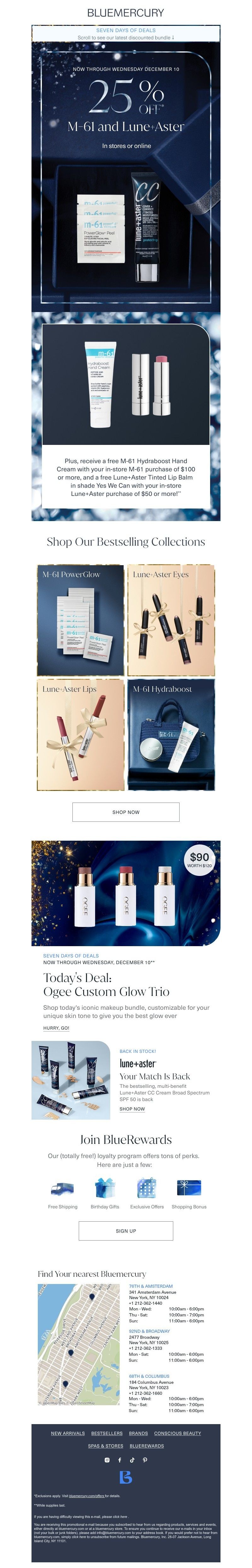Open the CONSCIOUS BEAUTY link
This screenshot has height=1568, width=252.
pos(177,1434)
